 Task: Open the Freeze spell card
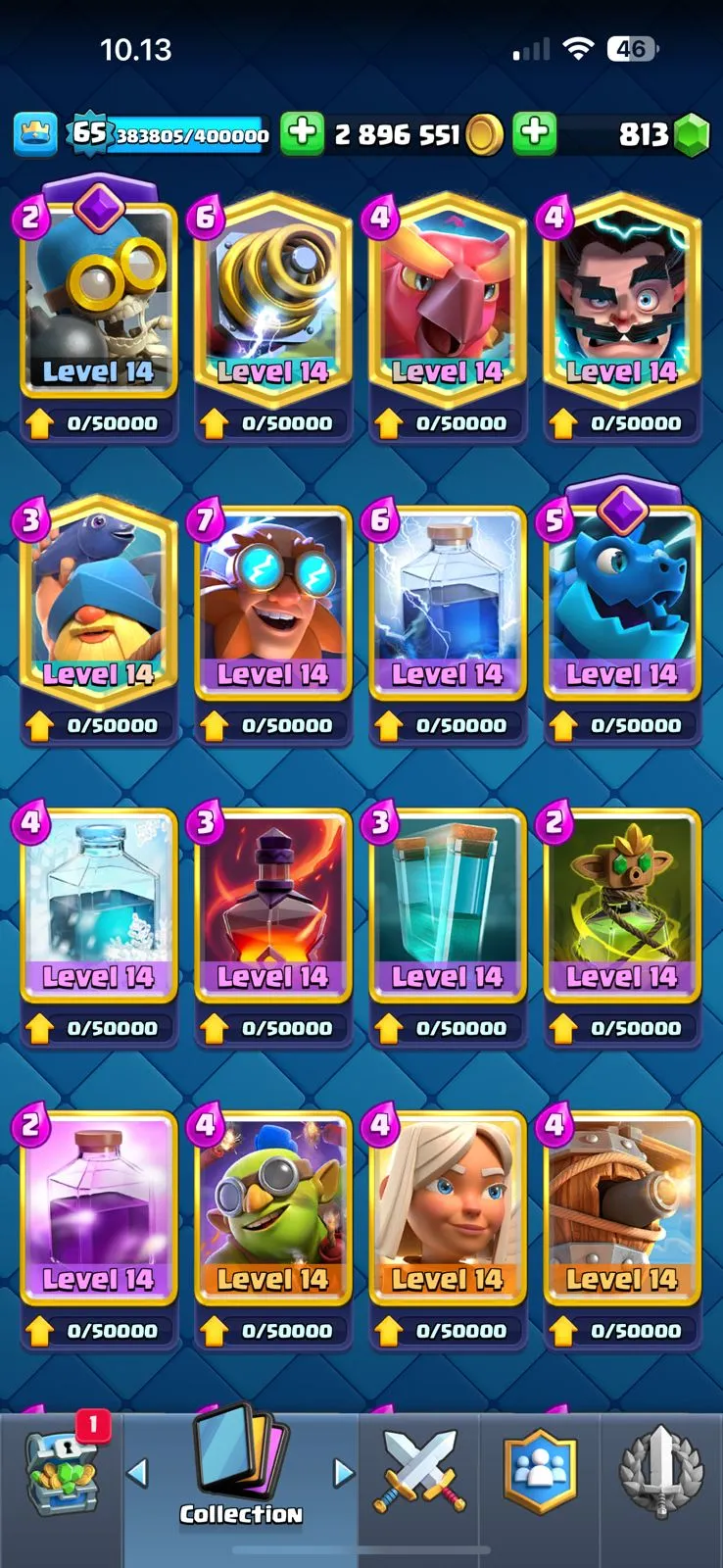pos(98,904)
